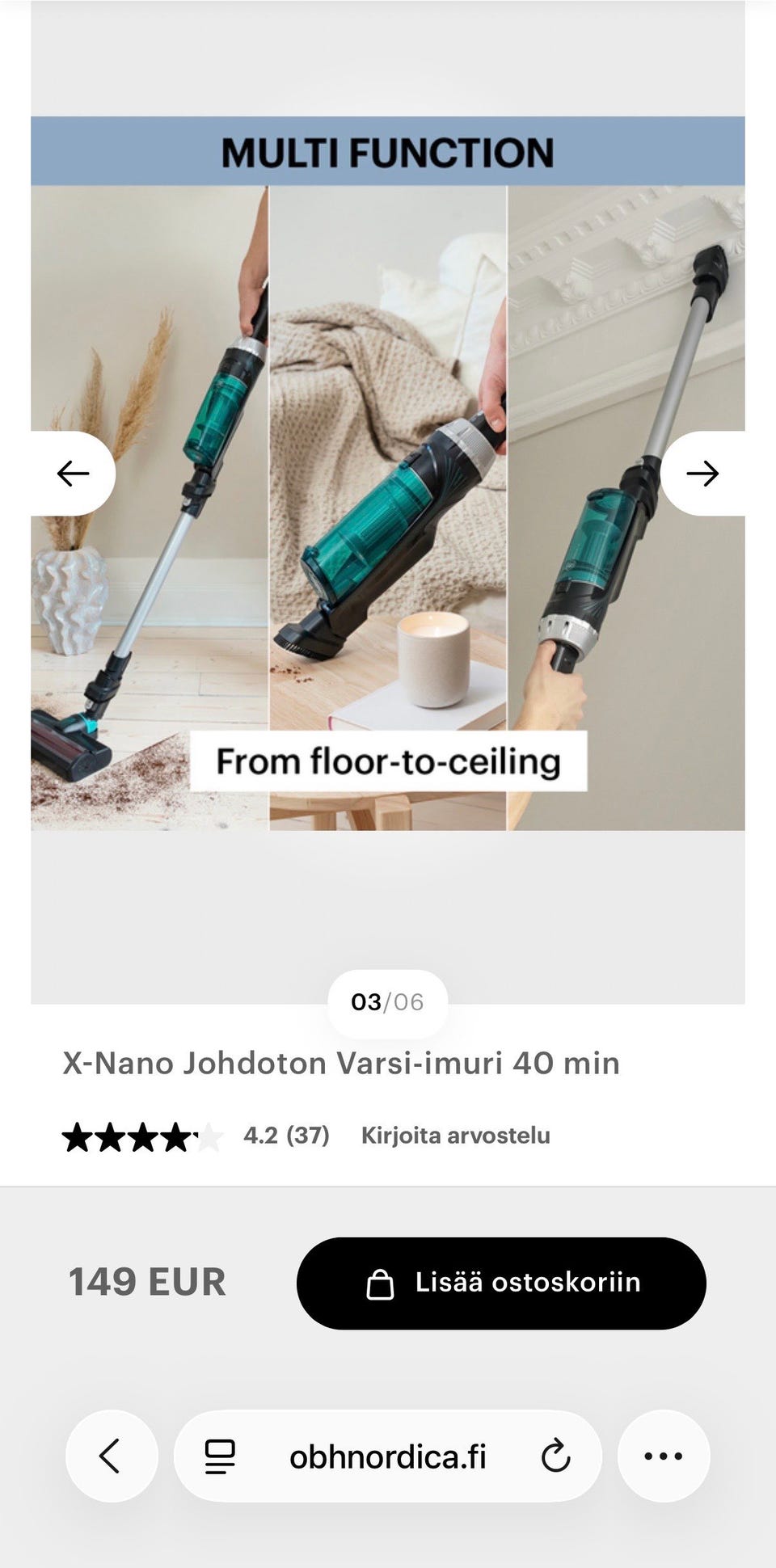The image size is (776, 1568).
Task: Add vacuum with Lisää ostoskoriin
Action: click(501, 1283)
